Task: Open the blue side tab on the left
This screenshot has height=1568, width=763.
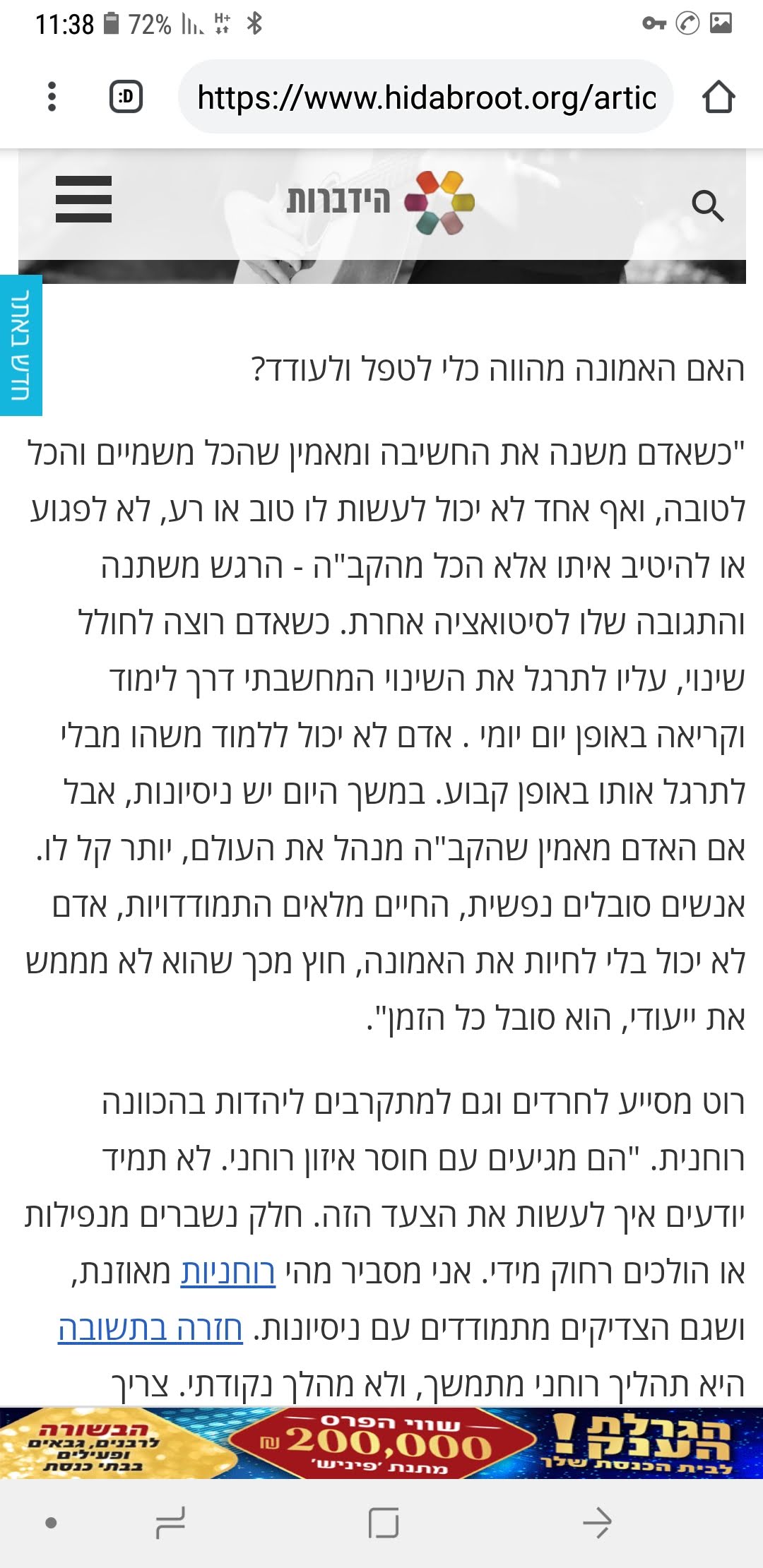Action: [20, 345]
